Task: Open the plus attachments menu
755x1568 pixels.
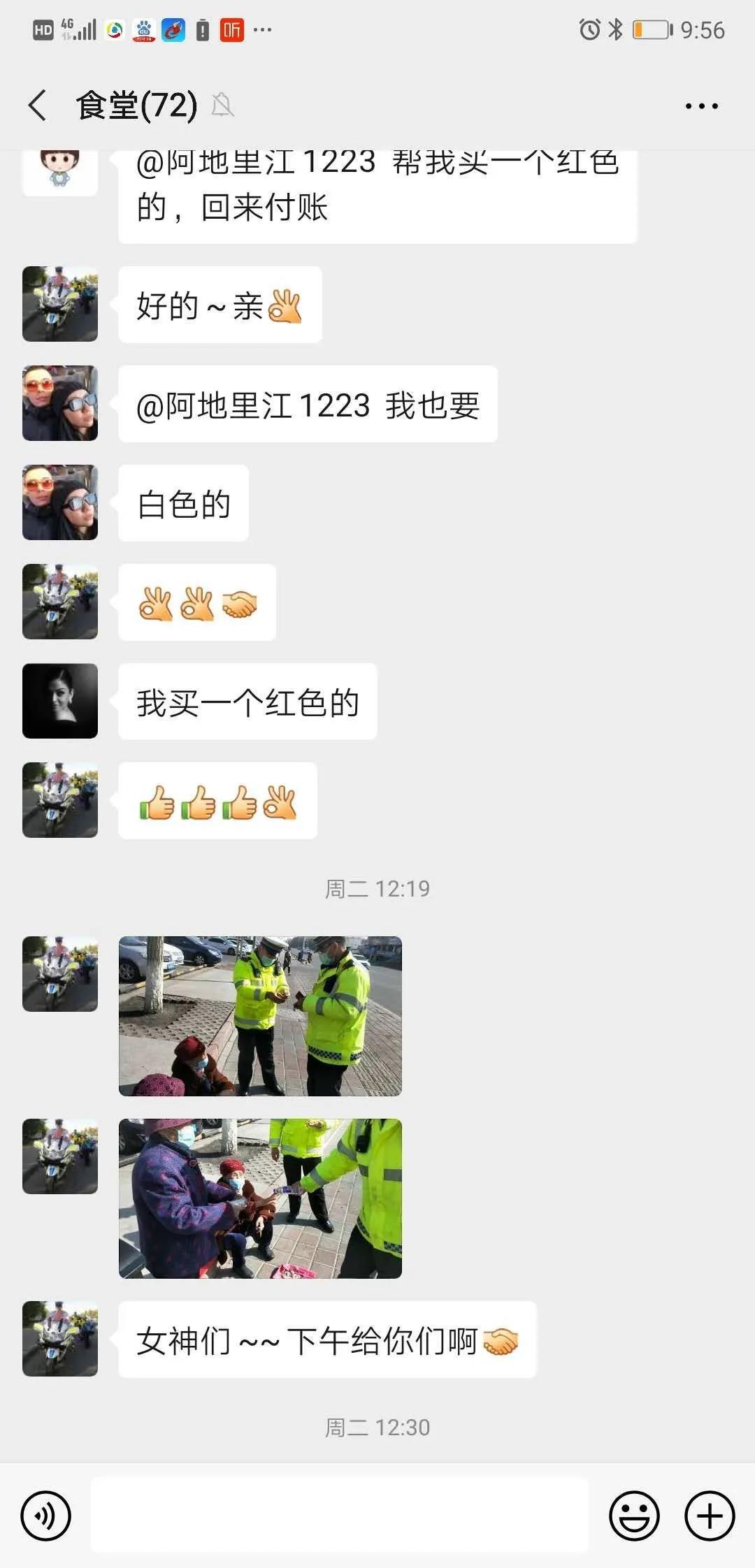Action: point(709,1516)
